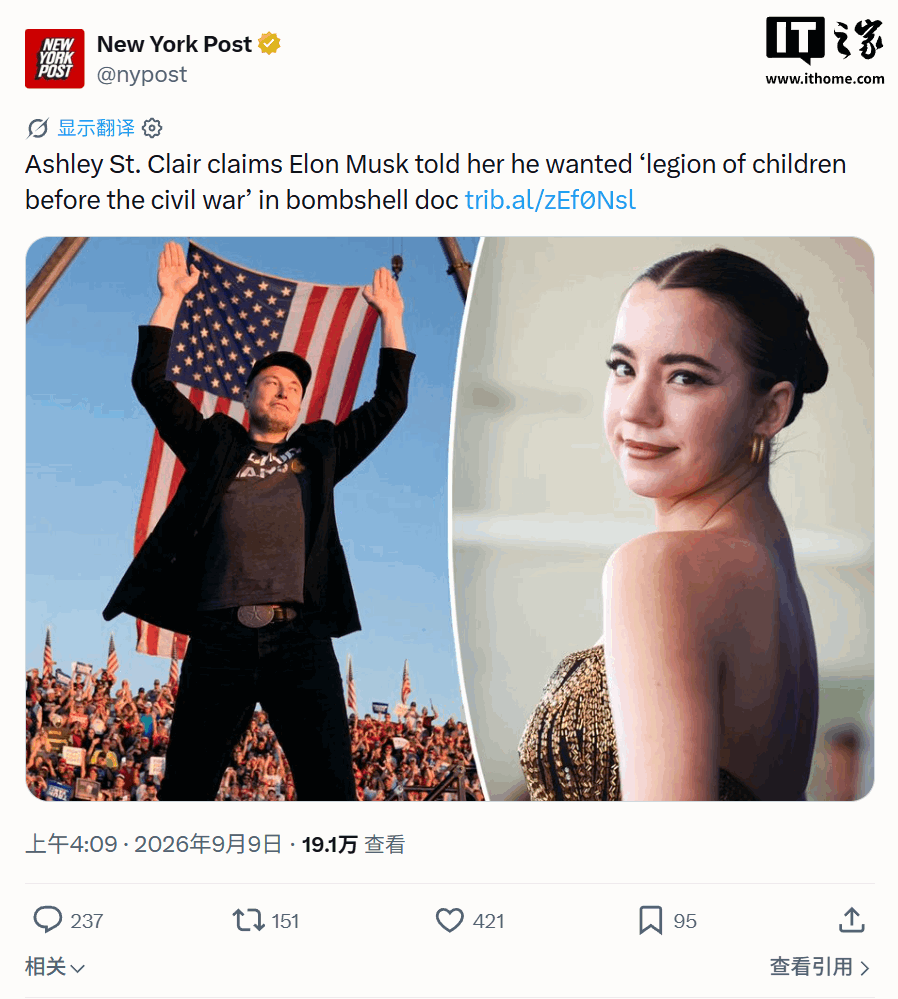The image size is (898, 999).
Task: View the post's photo collage
Action: 450,519
